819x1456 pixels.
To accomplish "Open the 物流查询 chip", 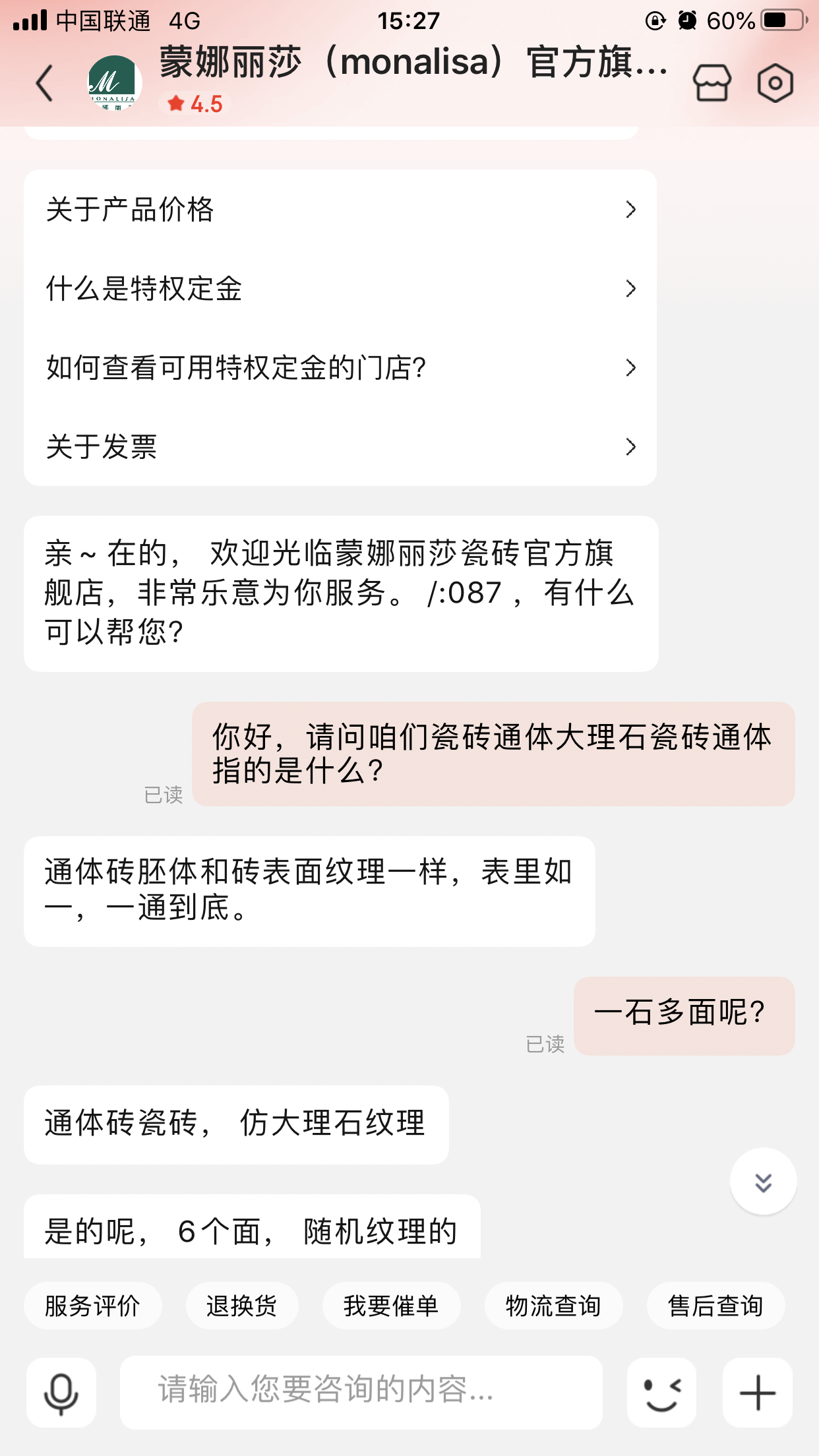I will click(x=553, y=1306).
